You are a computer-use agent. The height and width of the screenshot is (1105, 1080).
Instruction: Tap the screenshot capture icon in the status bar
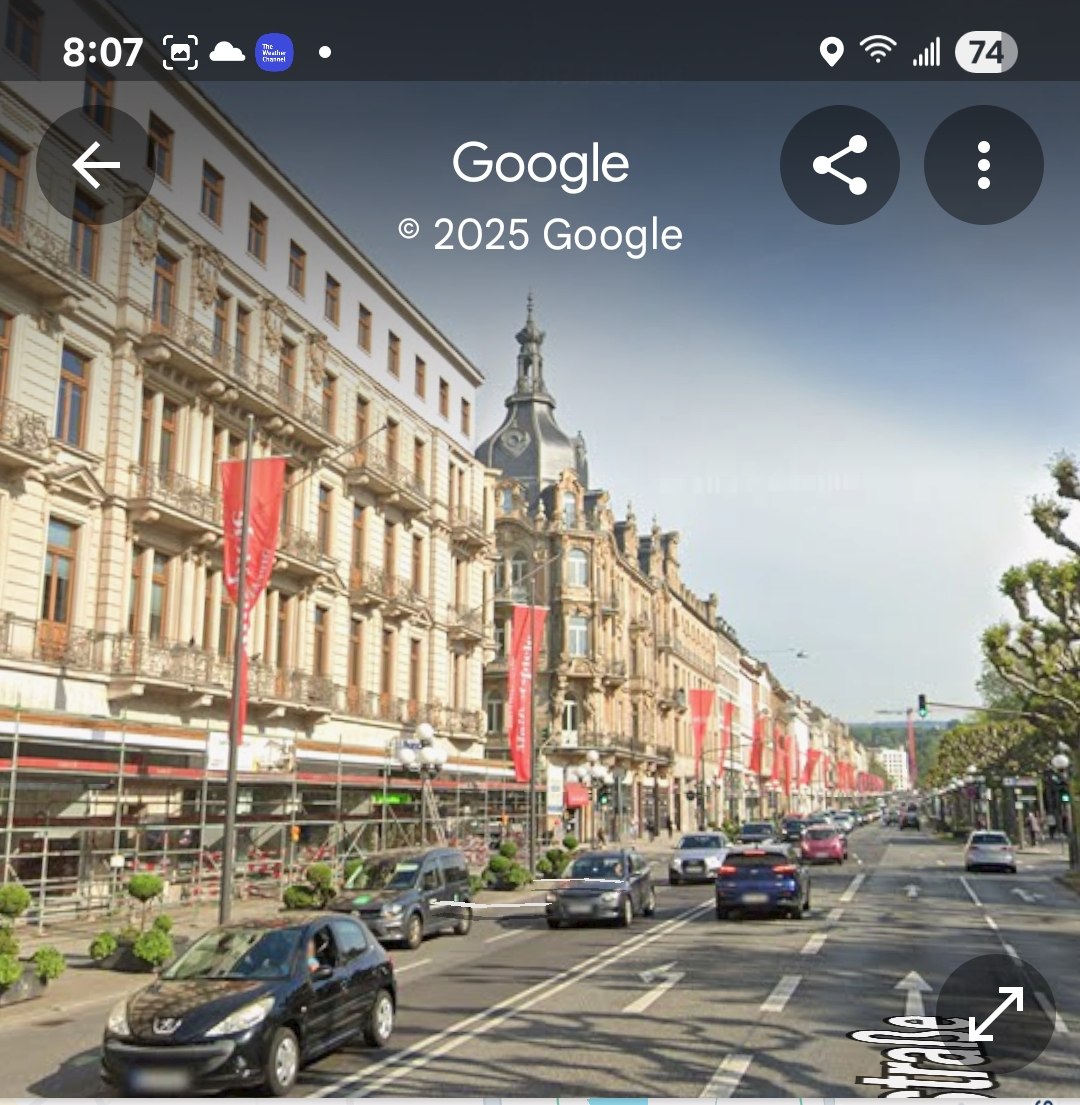(180, 52)
